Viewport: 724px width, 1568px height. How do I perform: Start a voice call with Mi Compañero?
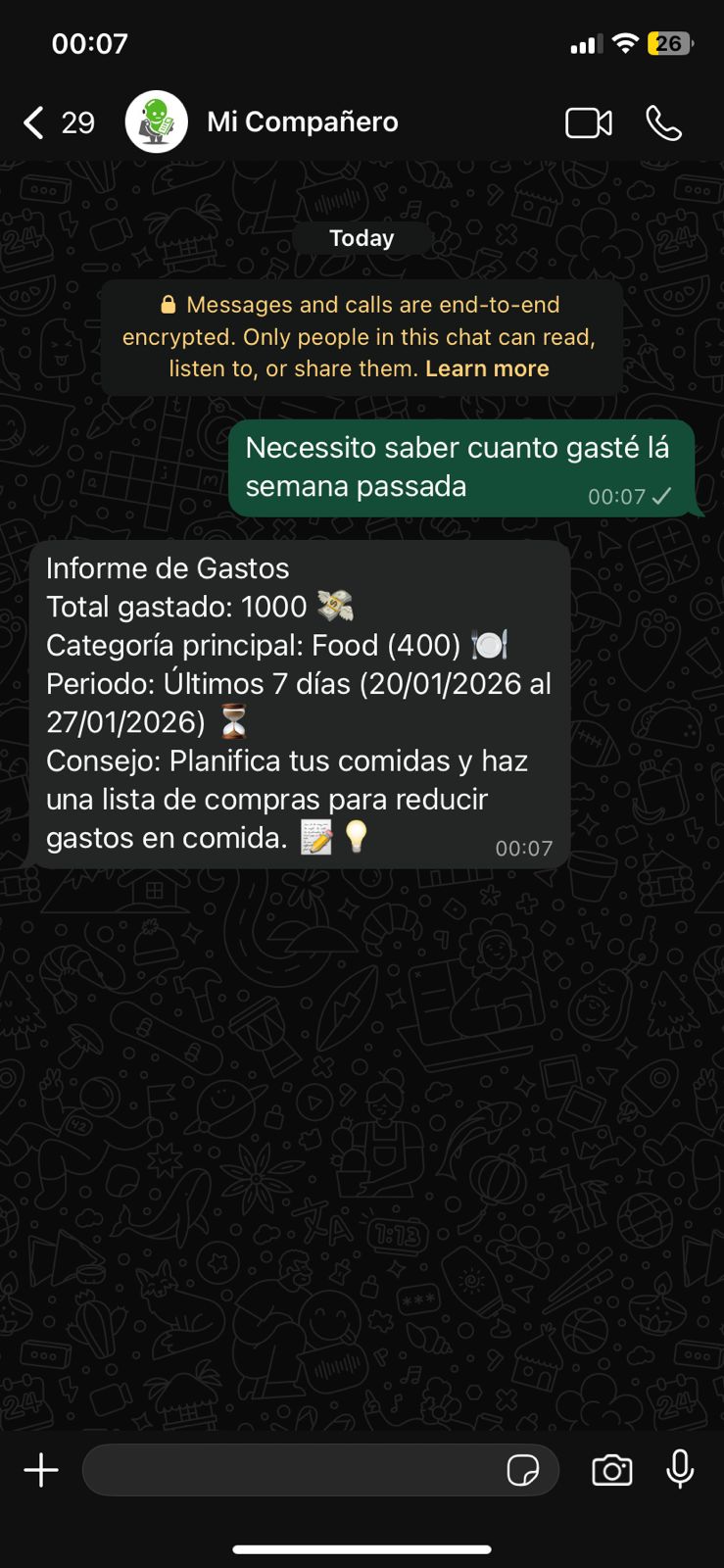(663, 123)
